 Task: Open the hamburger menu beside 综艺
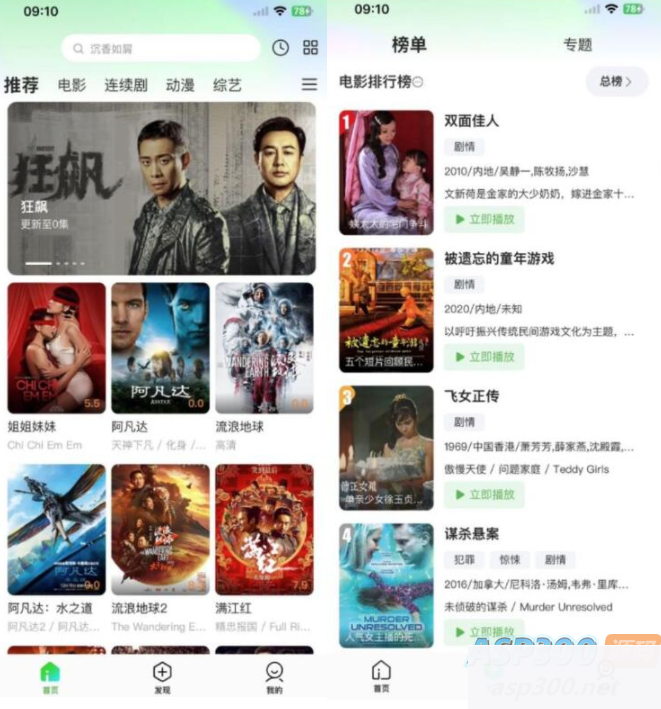coord(309,85)
